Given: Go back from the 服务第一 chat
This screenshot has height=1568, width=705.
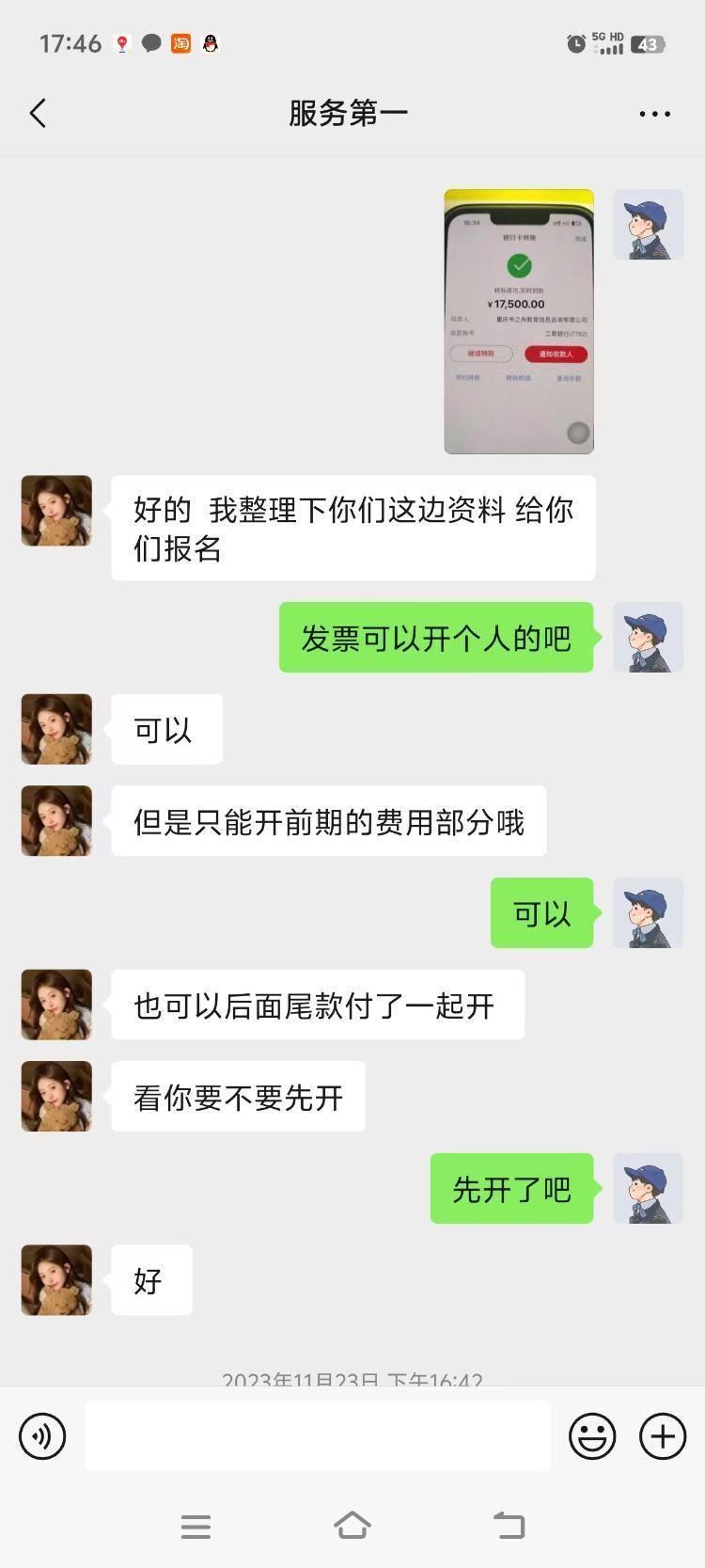Looking at the screenshot, I should [39, 114].
